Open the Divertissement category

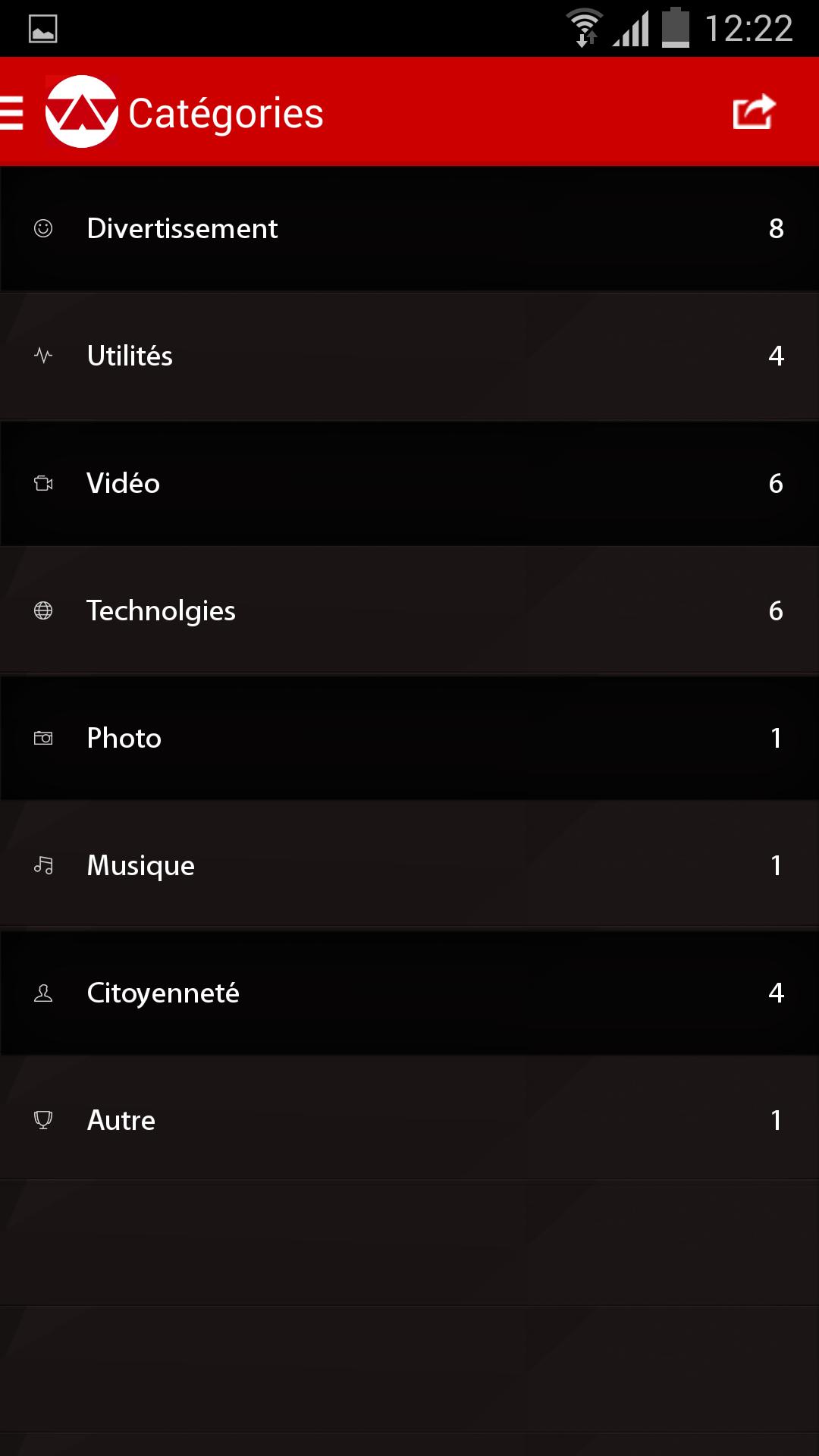click(x=409, y=228)
